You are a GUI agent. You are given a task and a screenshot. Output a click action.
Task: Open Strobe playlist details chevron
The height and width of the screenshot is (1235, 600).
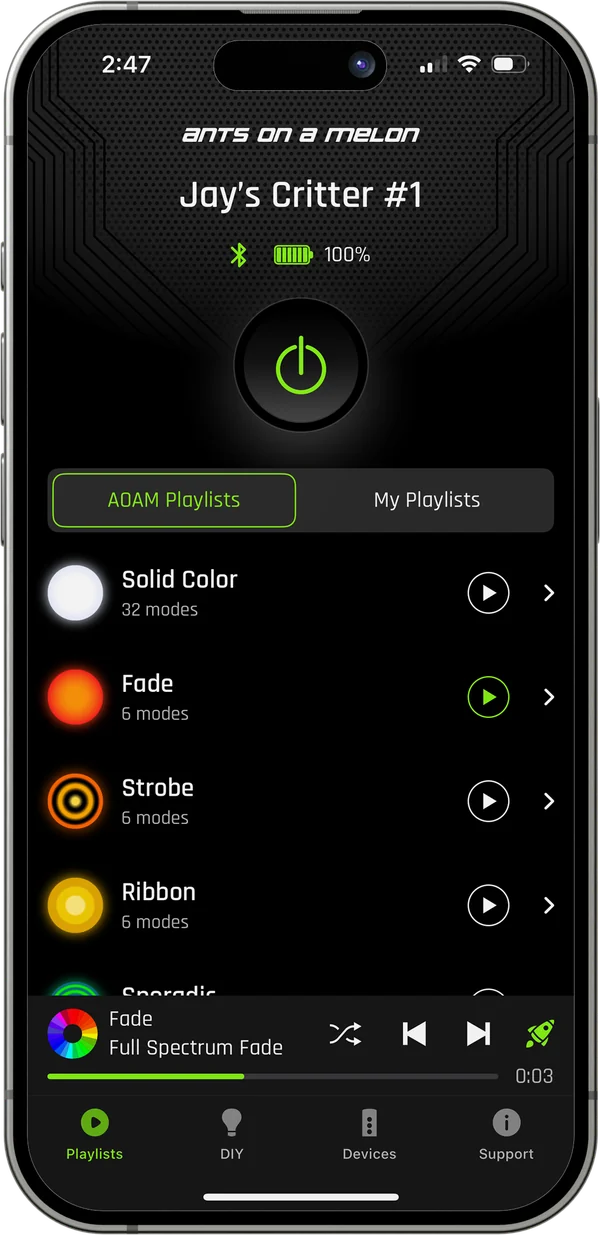[x=549, y=801]
